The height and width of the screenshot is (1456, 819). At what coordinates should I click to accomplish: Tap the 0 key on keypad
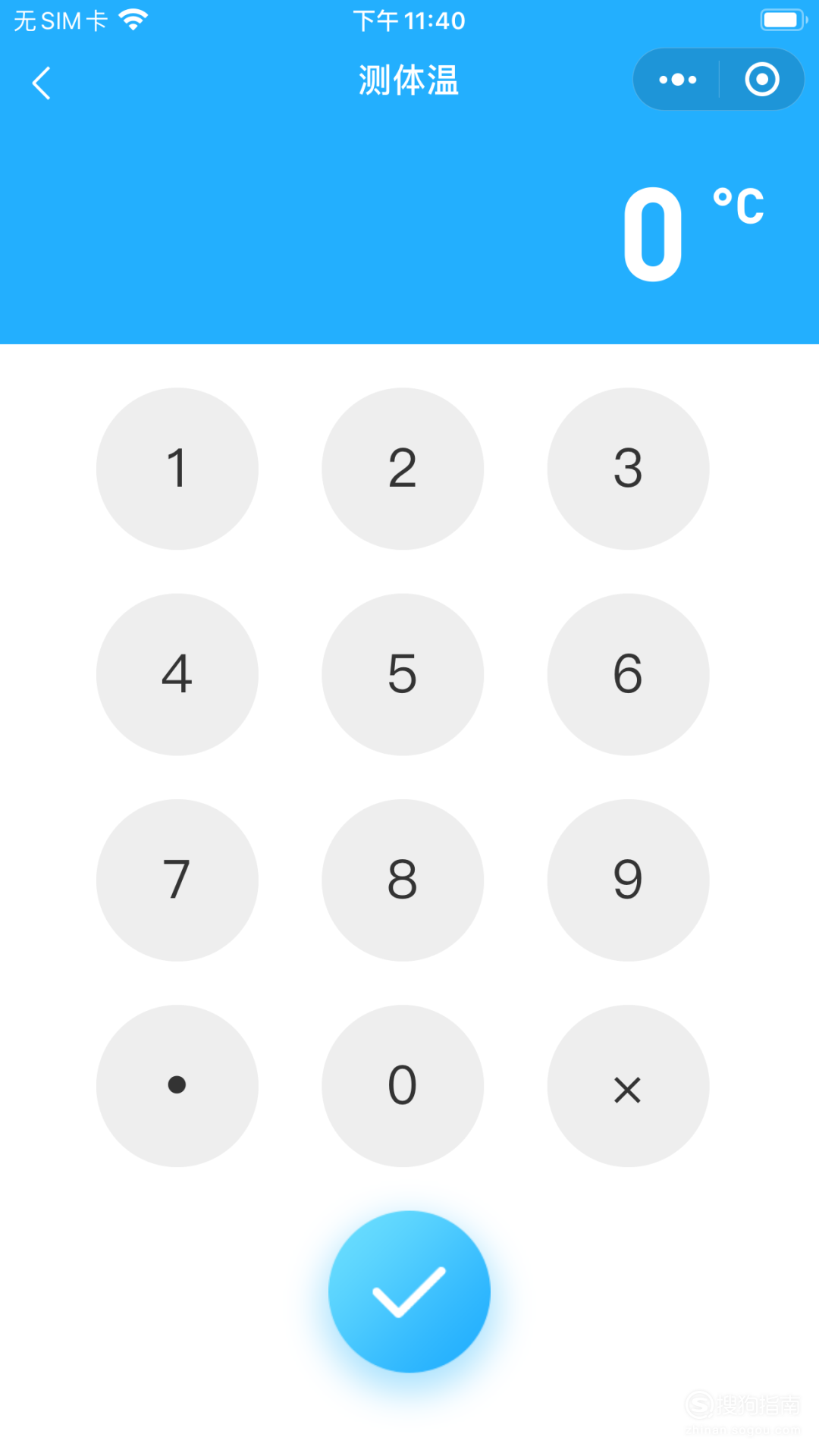tap(403, 1085)
